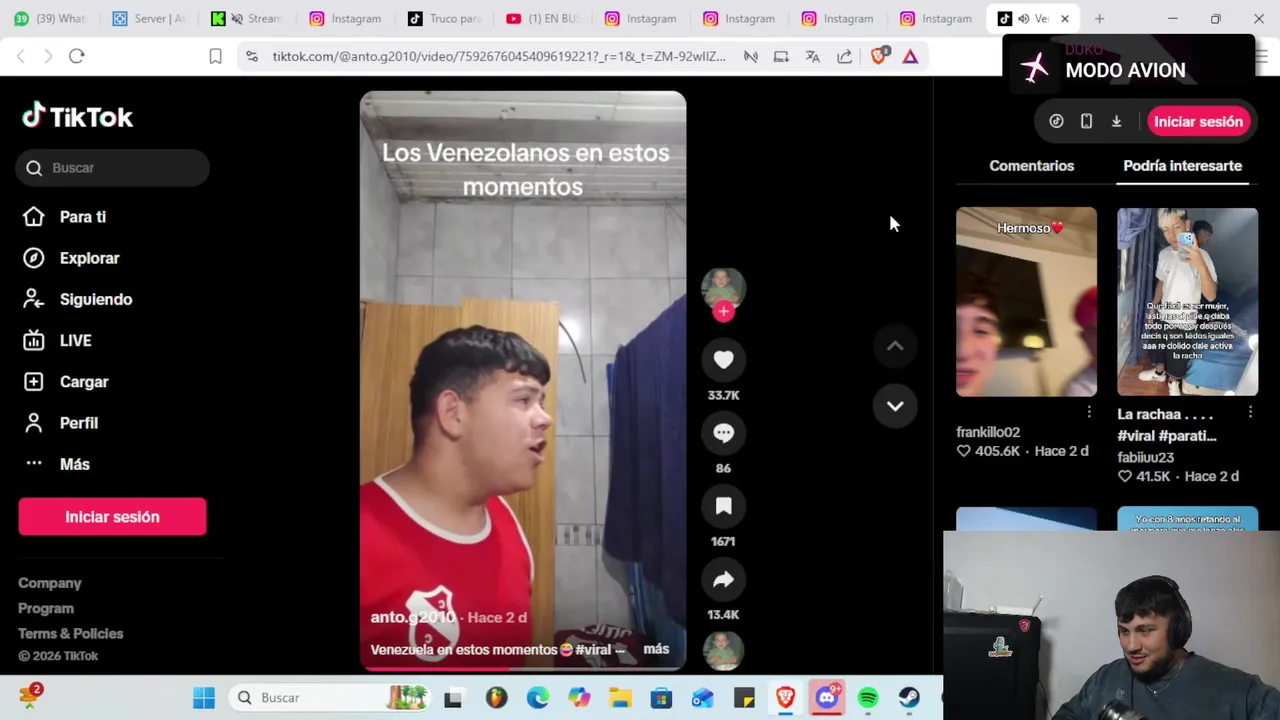
Task: Open the La rachaa video by fabiiuu23
Action: (1187, 302)
